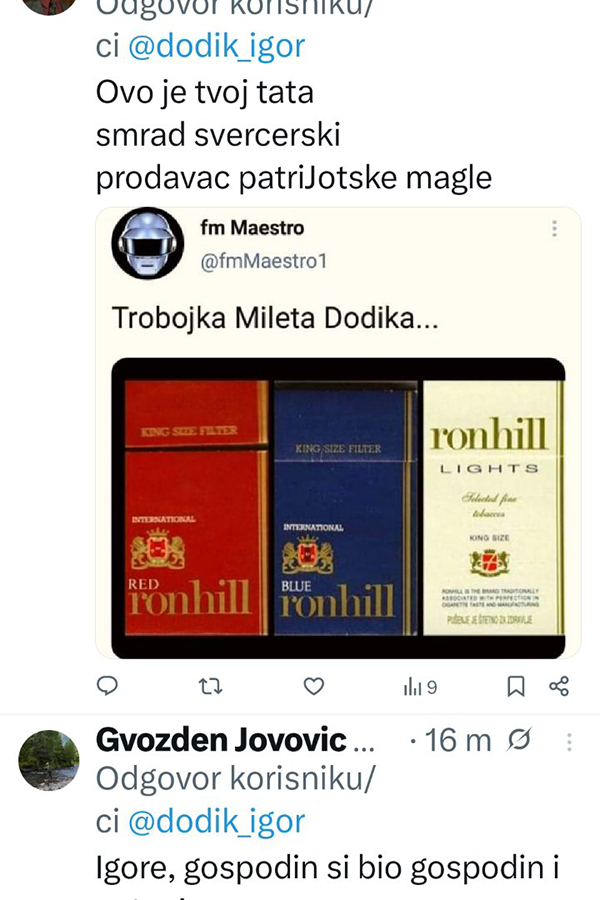The image size is (600, 900).
Task: View Gvozden Jovovic's profile by name
Action: click(221, 741)
